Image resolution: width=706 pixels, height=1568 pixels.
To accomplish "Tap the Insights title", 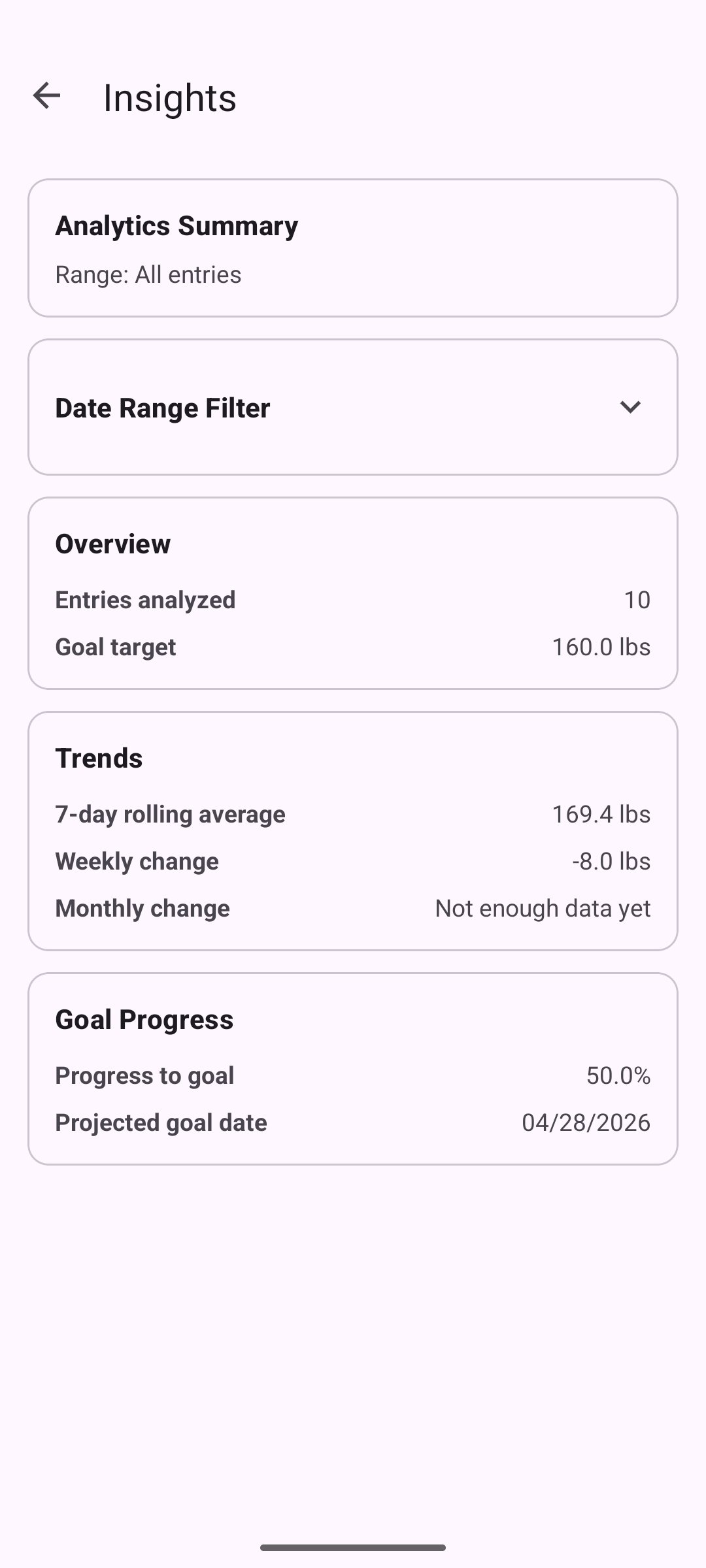I will coord(169,98).
